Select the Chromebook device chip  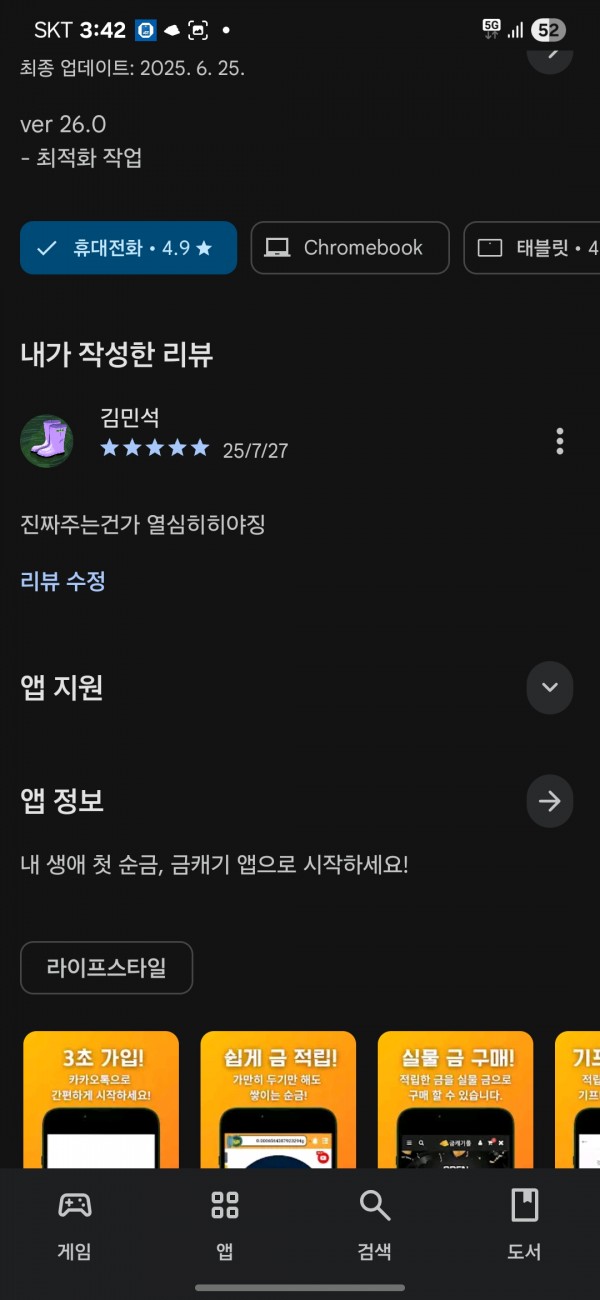click(x=350, y=248)
